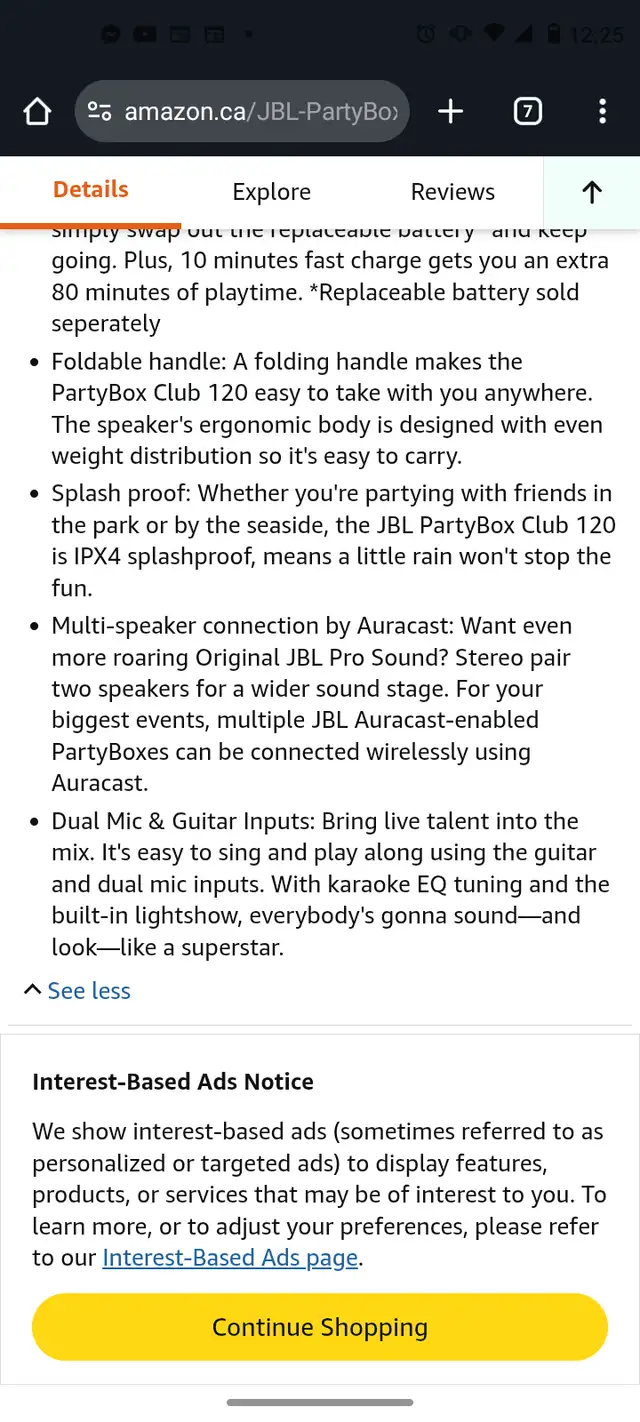640x1422 pixels.
Task: Switch to the Reviews tab
Action: pos(453,192)
